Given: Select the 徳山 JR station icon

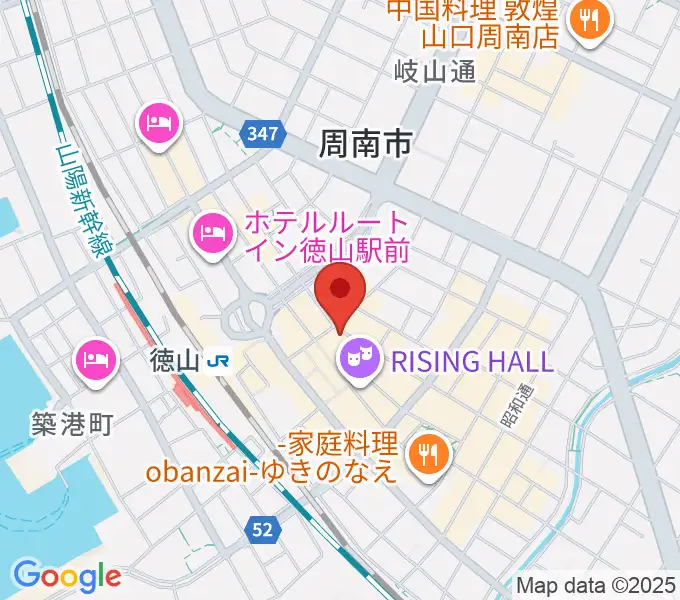Looking at the screenshot, I should pos(217,363).
